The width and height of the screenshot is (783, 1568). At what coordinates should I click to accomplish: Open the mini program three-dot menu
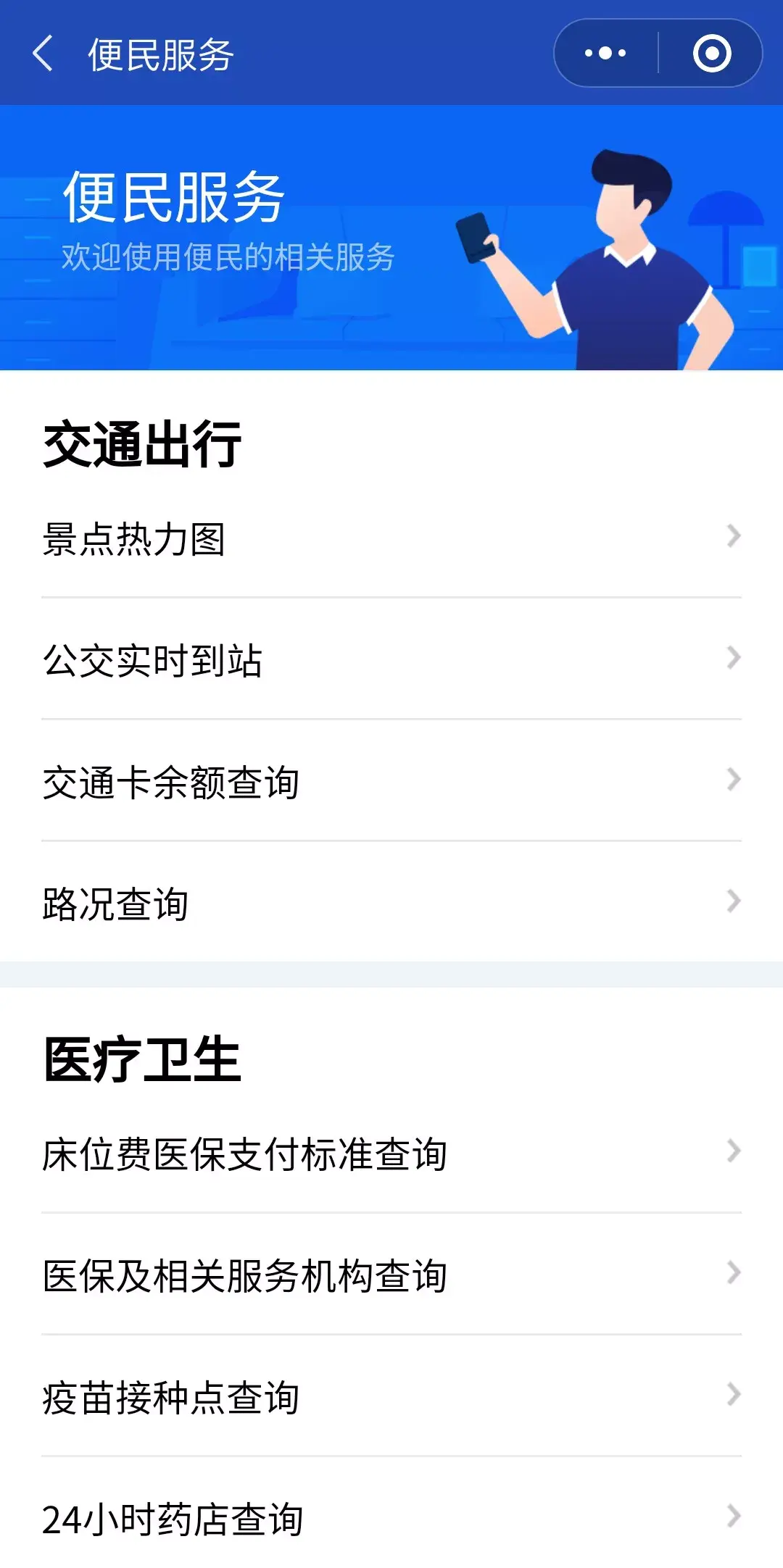605,54
